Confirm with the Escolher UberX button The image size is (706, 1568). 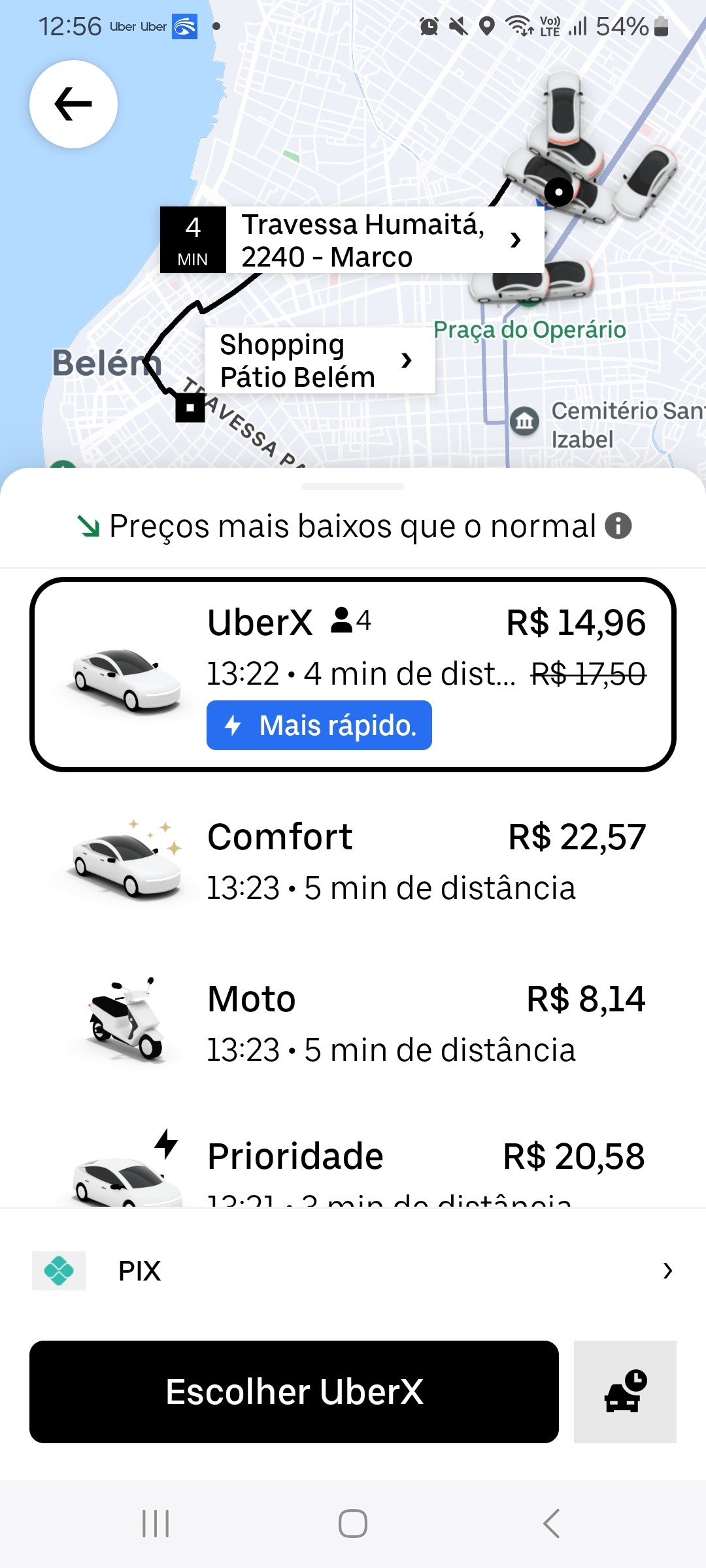(x=294, y=1392)
